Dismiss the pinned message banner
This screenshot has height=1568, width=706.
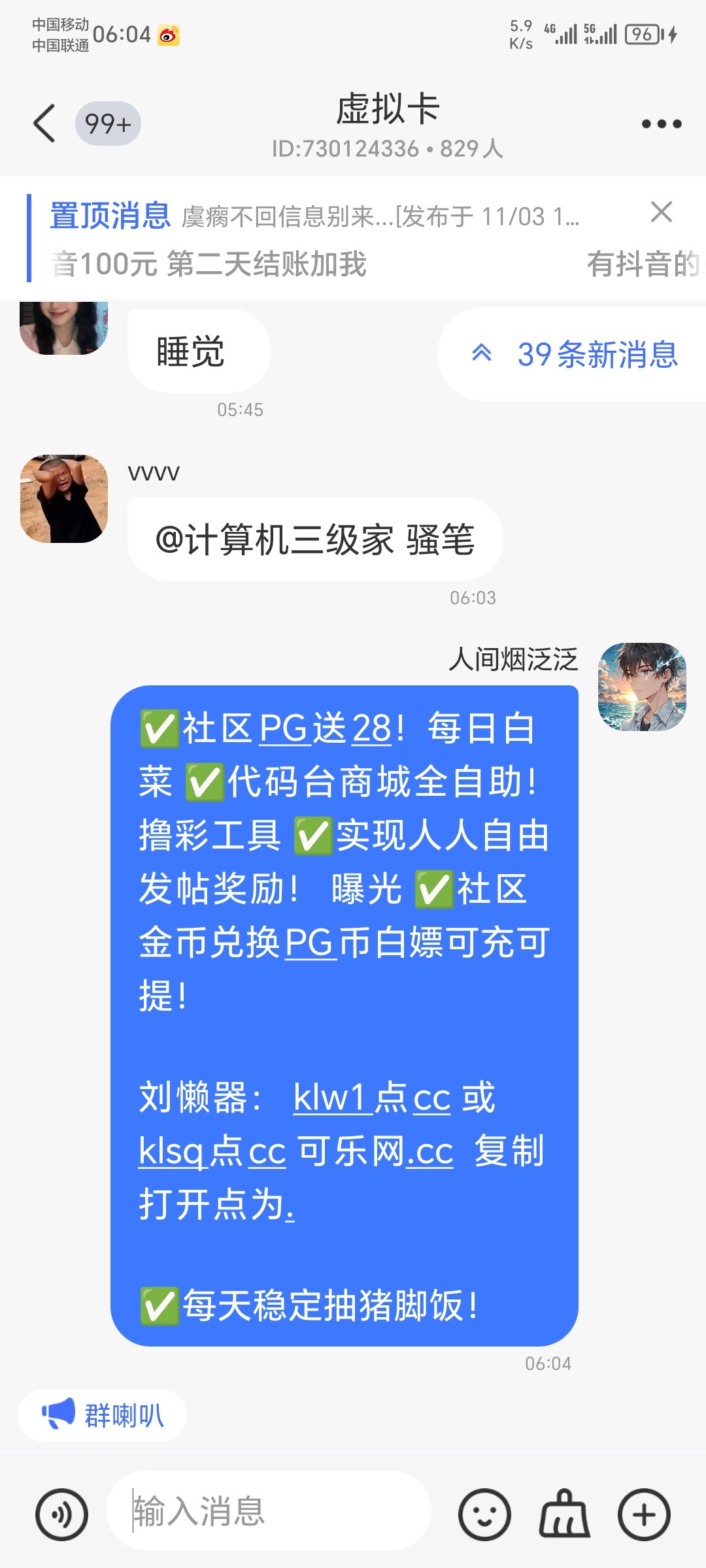[x=661, y=212]
